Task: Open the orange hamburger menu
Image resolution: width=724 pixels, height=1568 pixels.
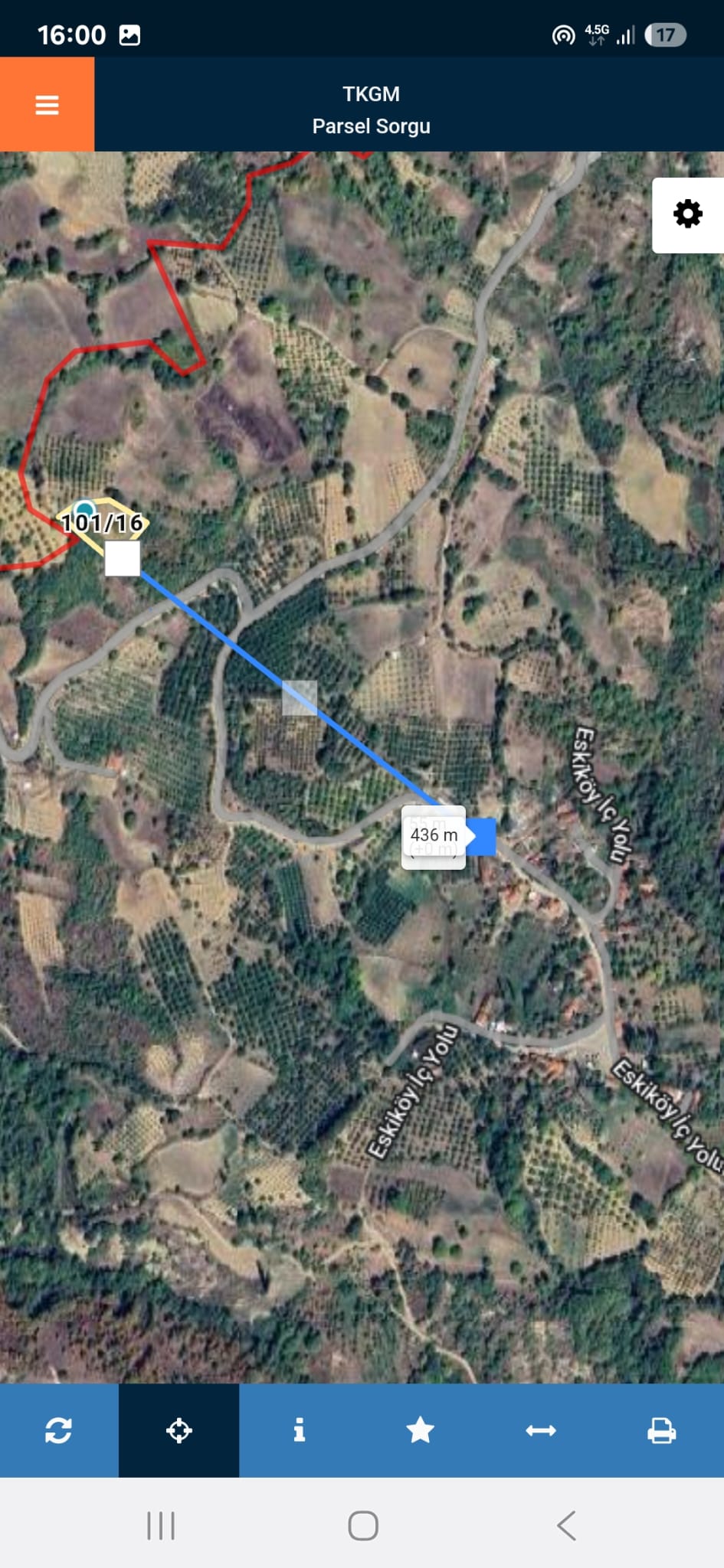Action: point(47,104)
